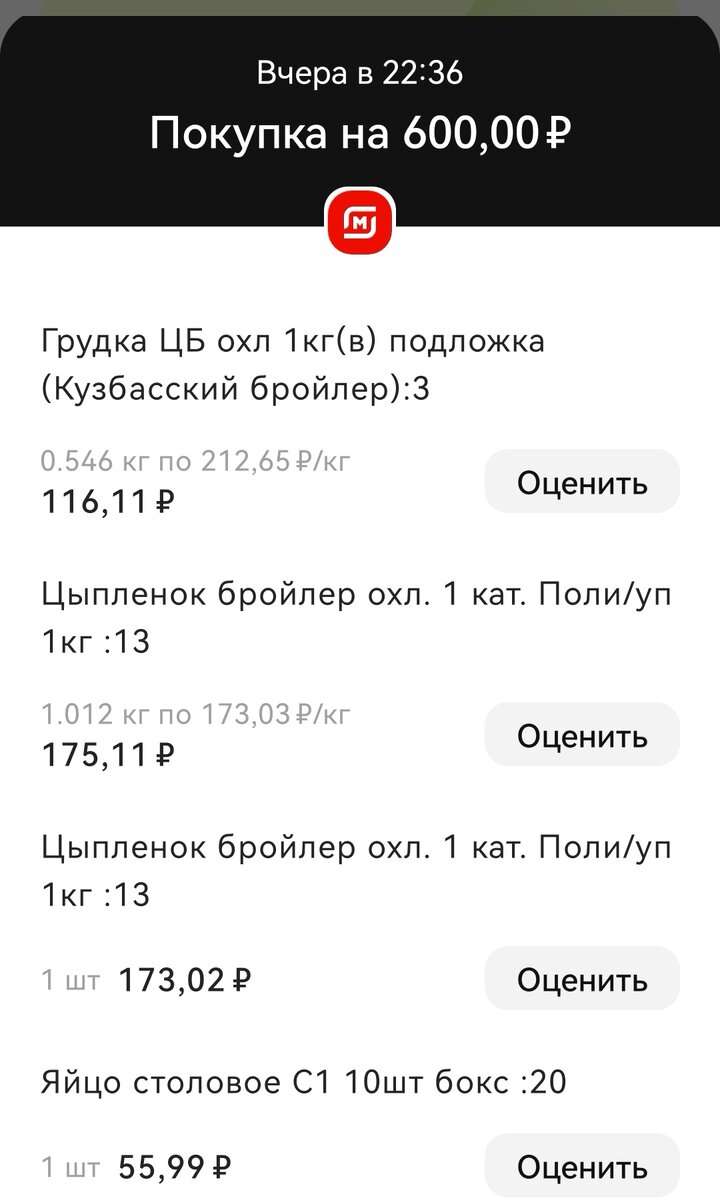The image size is (720, 1200).
Task: Rate the Цыпленок бройлер priced 173,02 ₽
Action: click(x=582, y=980)
